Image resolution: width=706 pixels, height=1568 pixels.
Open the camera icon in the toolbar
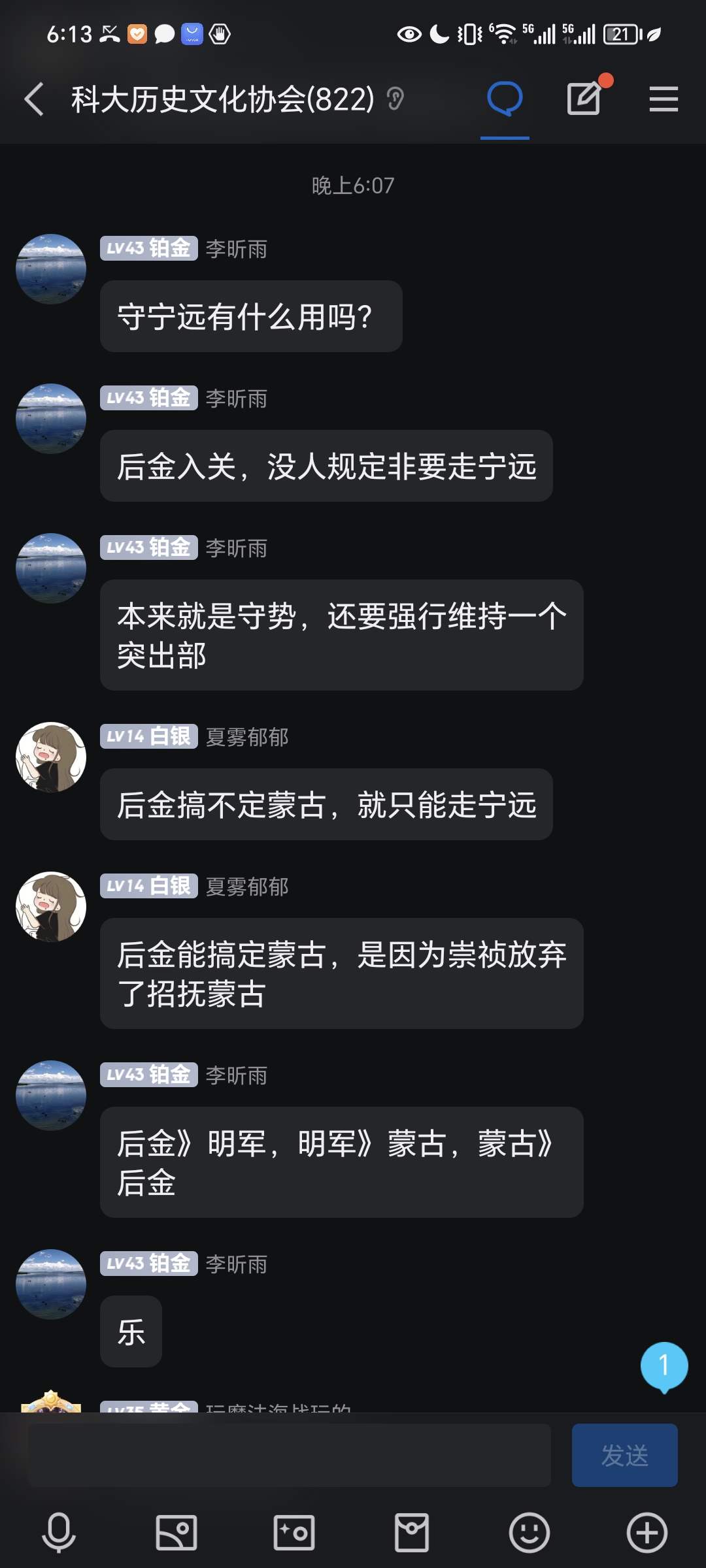(x=294, y=1532)
